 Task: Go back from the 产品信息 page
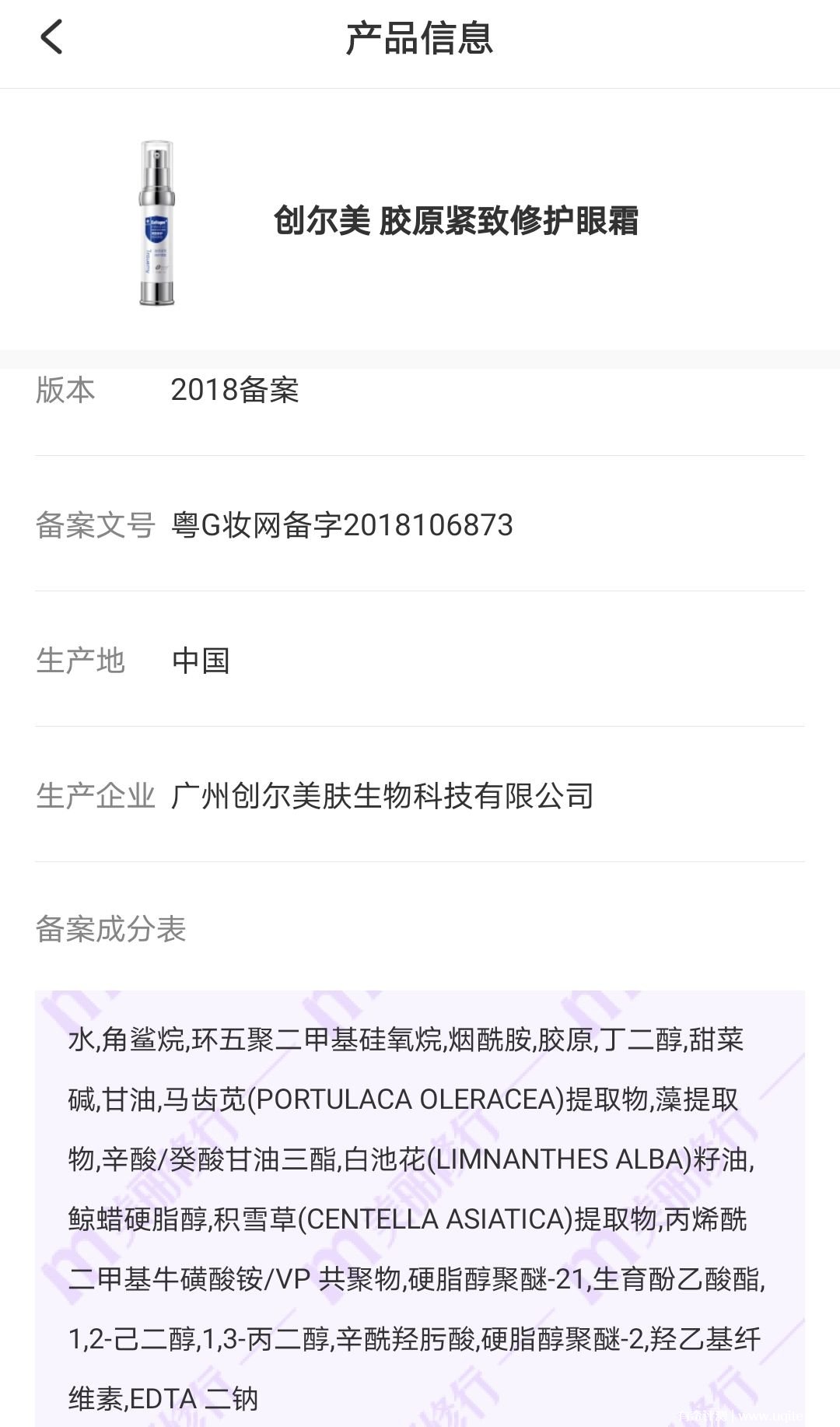[51, 37]
